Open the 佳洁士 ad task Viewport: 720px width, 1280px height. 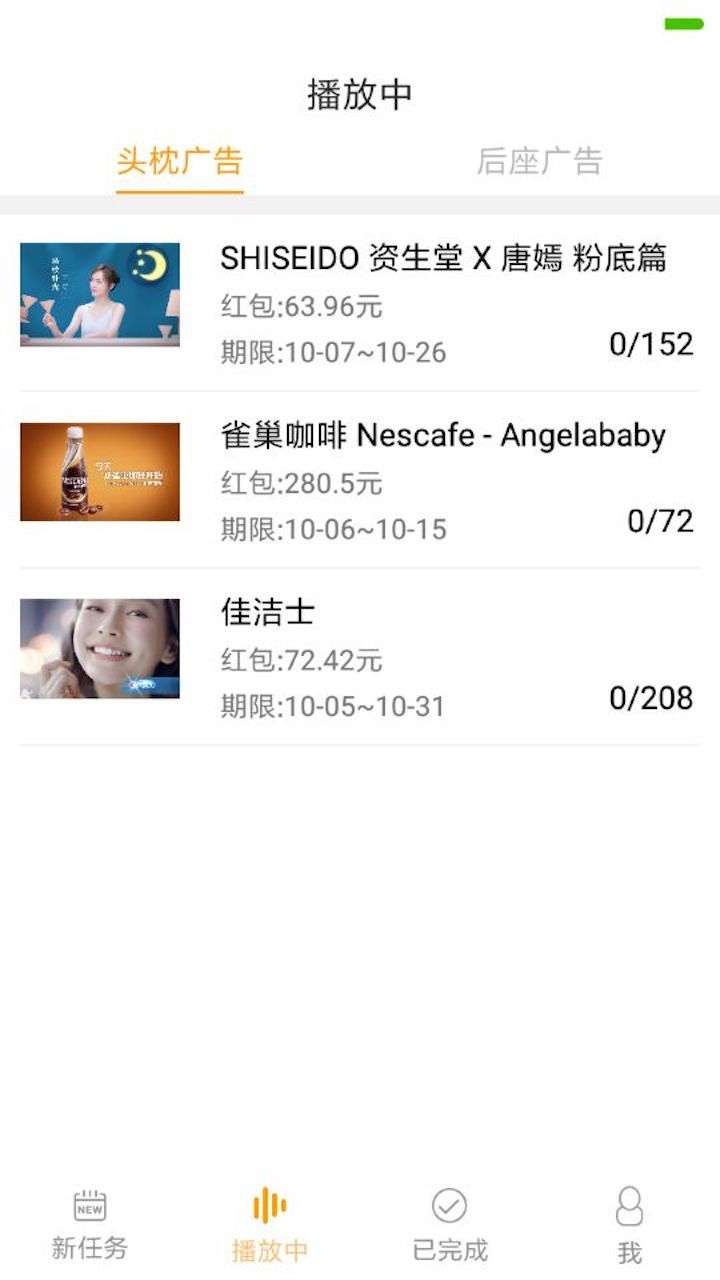pyautogui.click(x=360, y=657)
